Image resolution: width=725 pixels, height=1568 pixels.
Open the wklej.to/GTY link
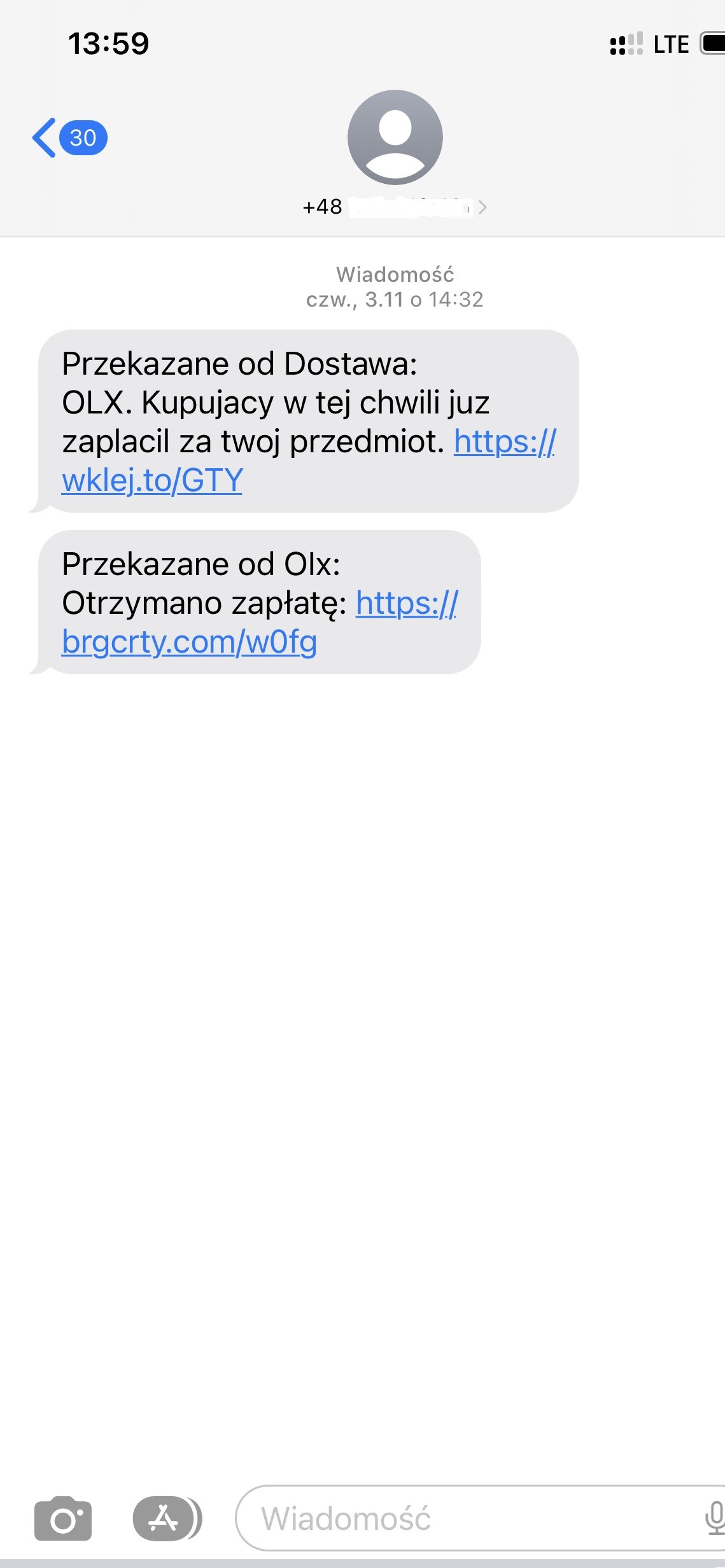pyautogui.click(x=152, y=480)
